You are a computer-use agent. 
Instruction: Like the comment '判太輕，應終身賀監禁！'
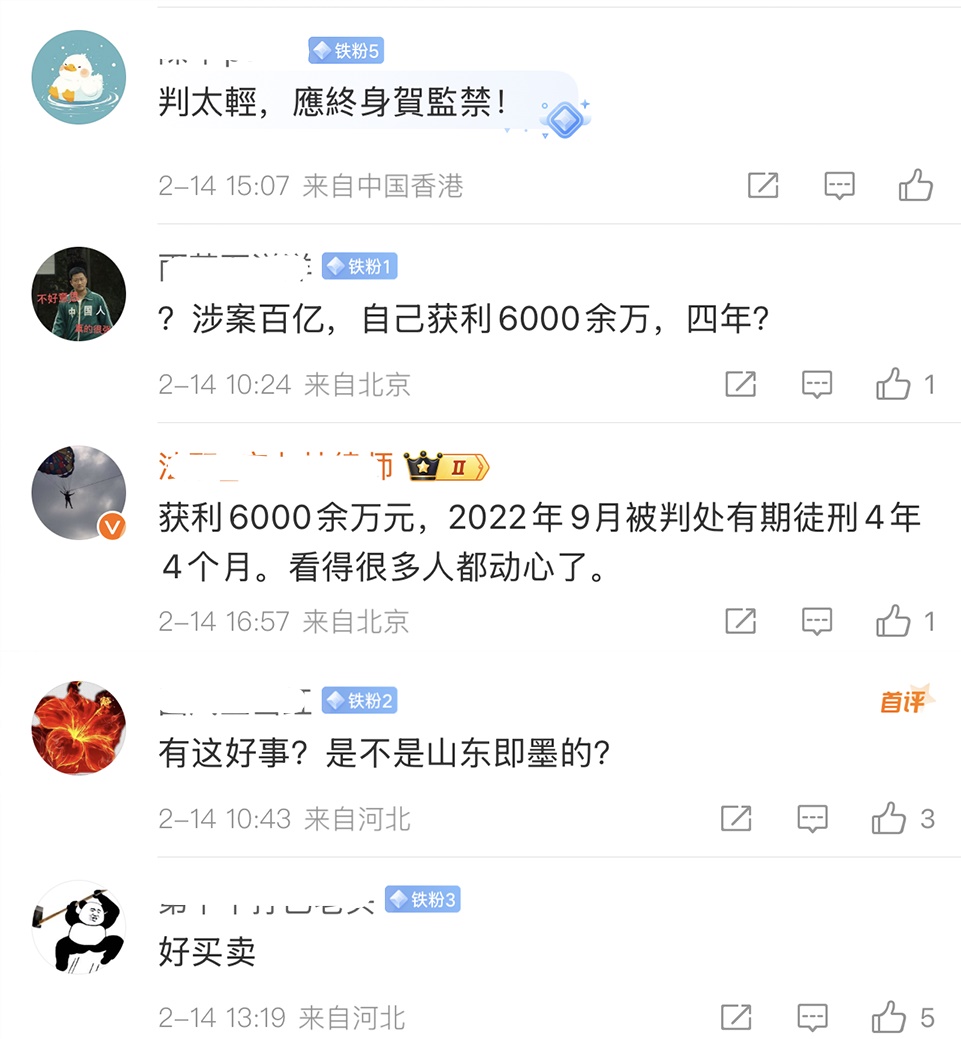(x=915, y=185)
